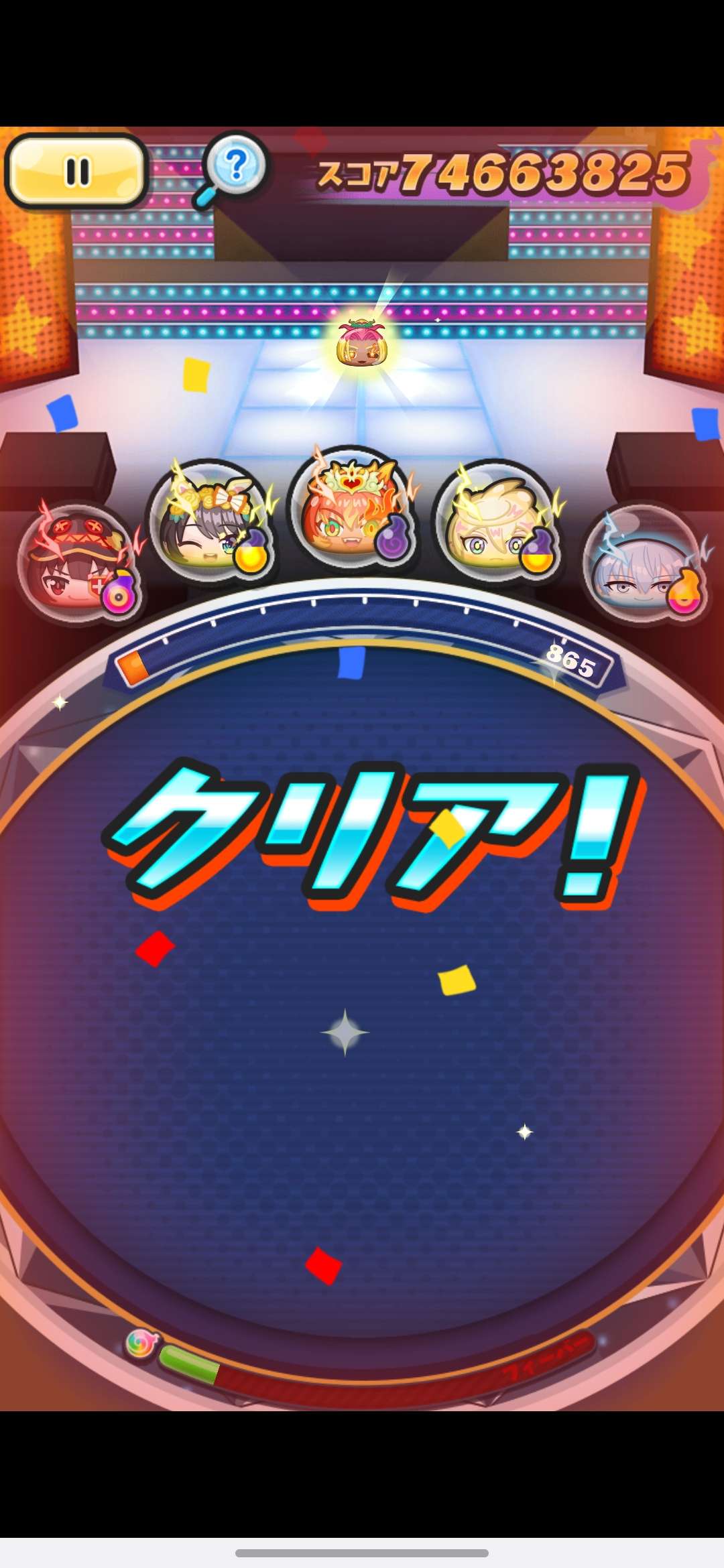The image size is (724, 1568).
Task: Activate the bunny-ribbon character skill bubble
Action: click(x=211, y=523)
